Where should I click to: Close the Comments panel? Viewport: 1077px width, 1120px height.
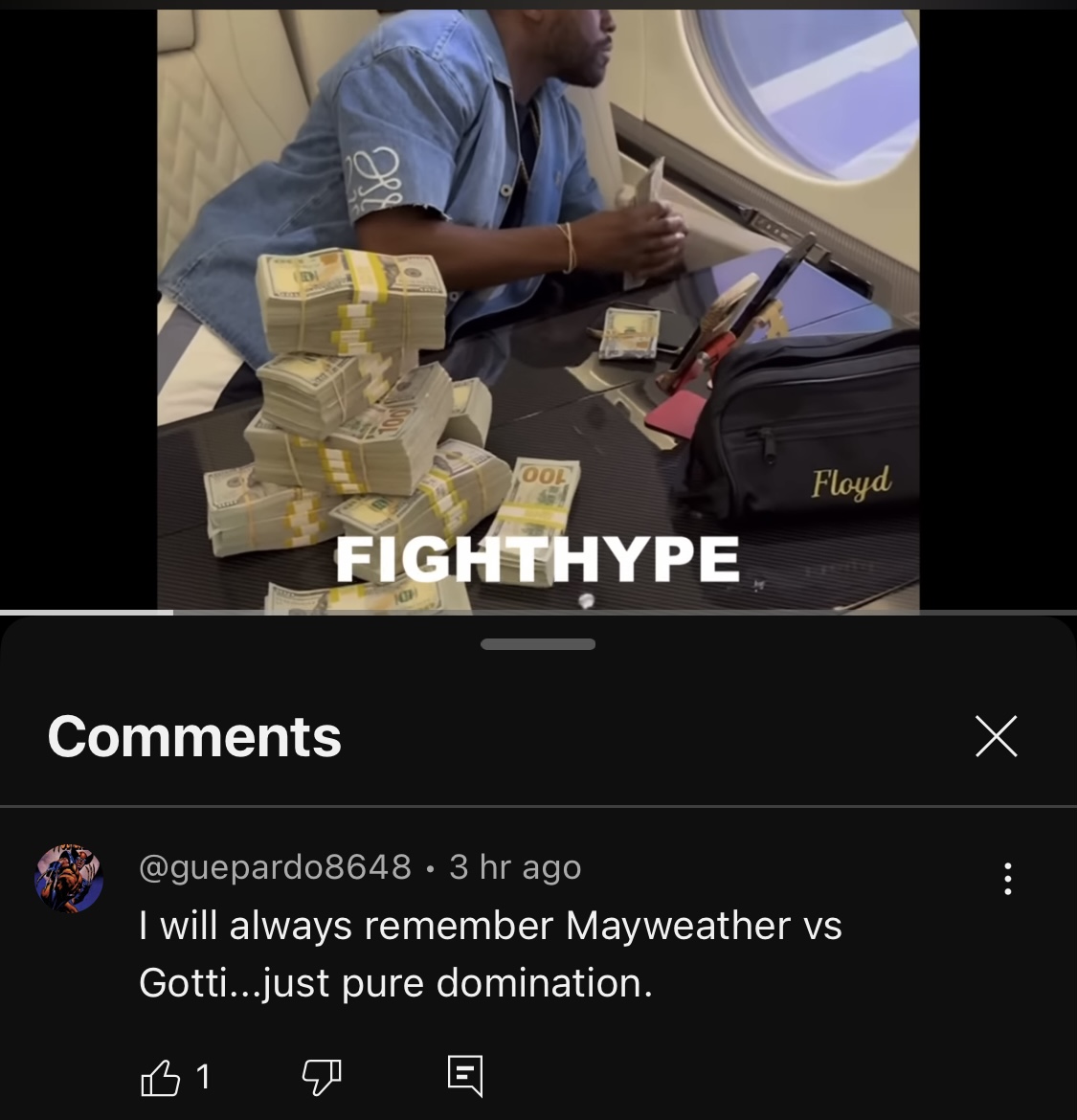[x=996, y=736]
